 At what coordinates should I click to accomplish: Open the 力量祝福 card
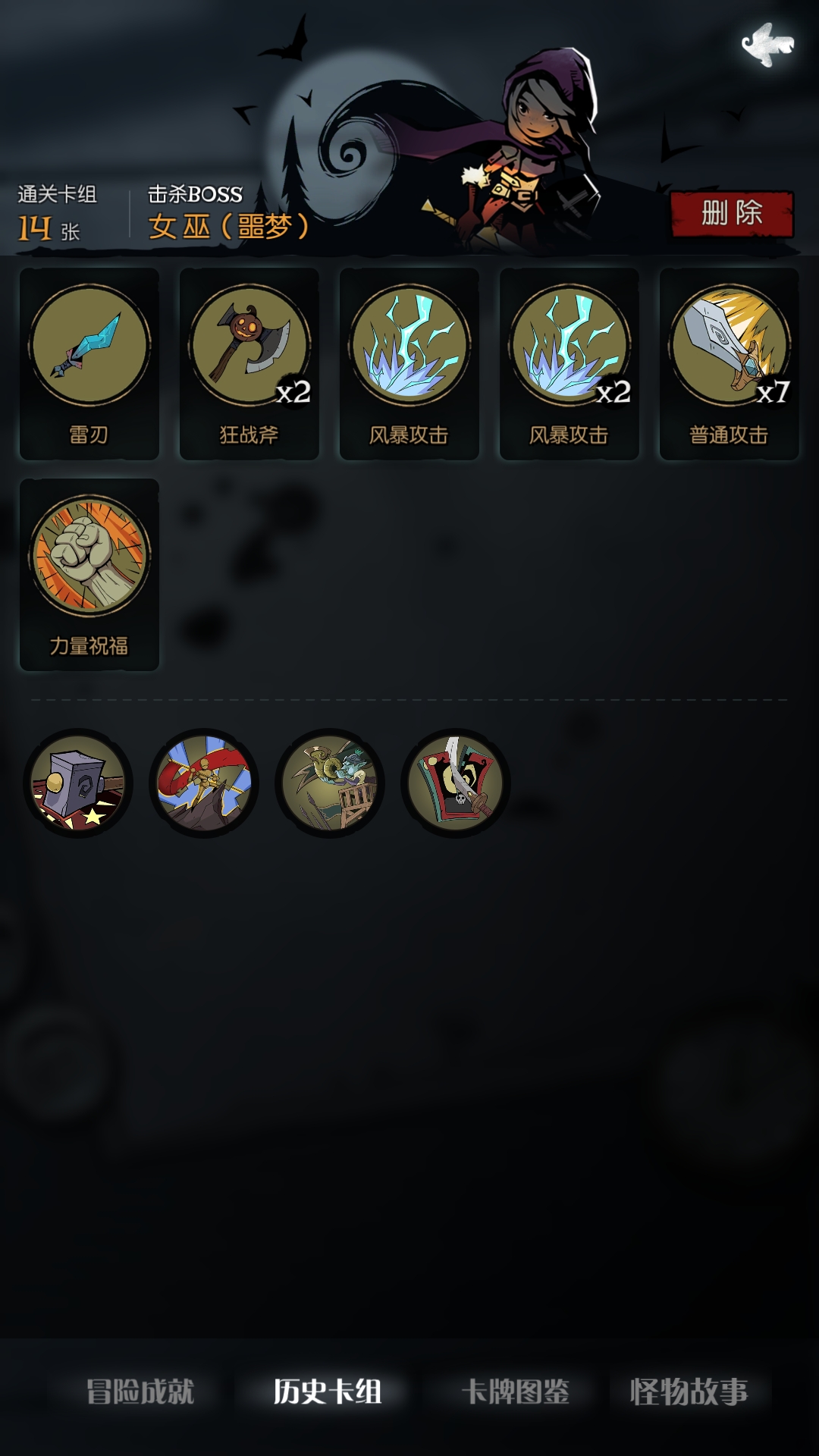coord(89,574)
